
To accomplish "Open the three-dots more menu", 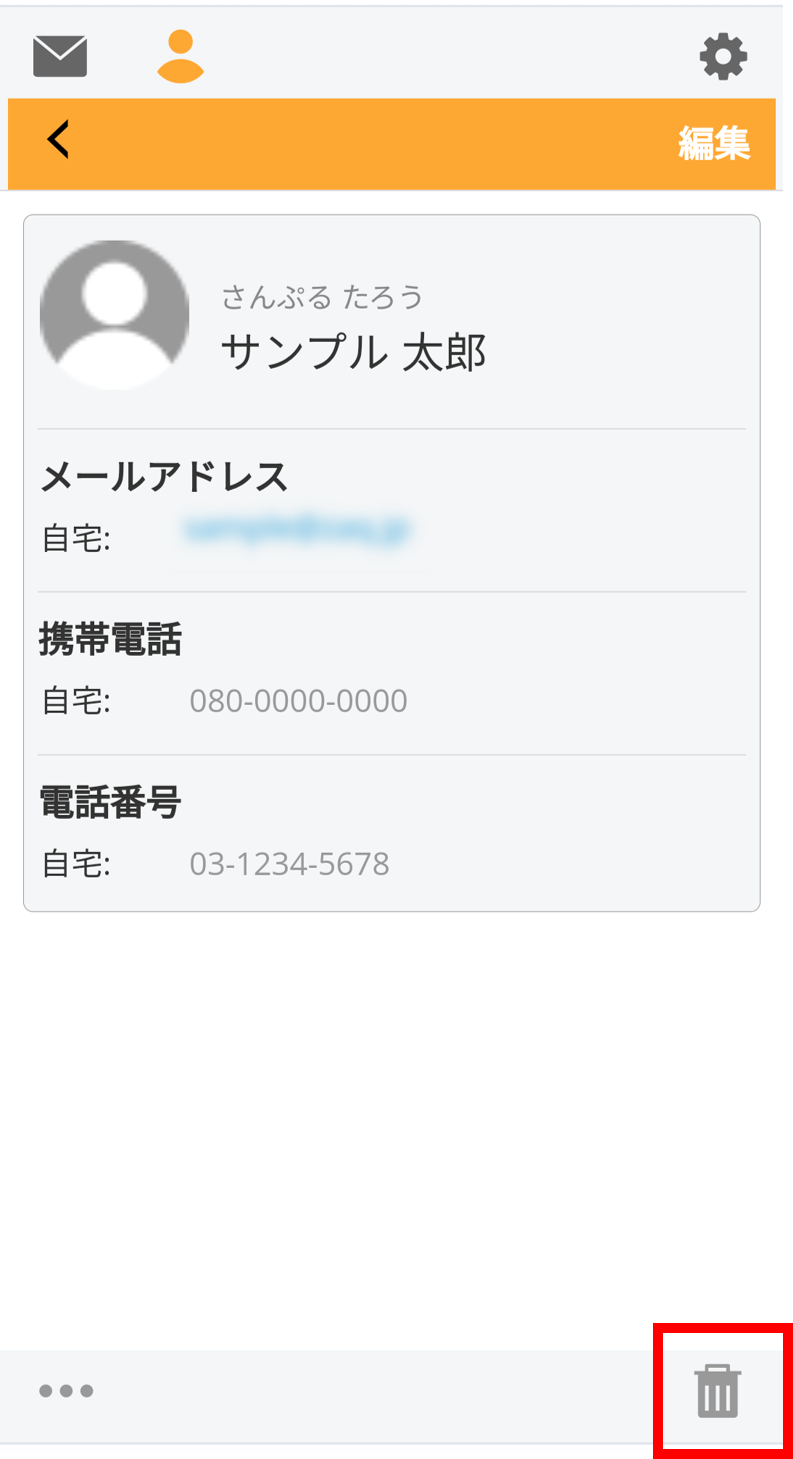I will pos(66,1390).
